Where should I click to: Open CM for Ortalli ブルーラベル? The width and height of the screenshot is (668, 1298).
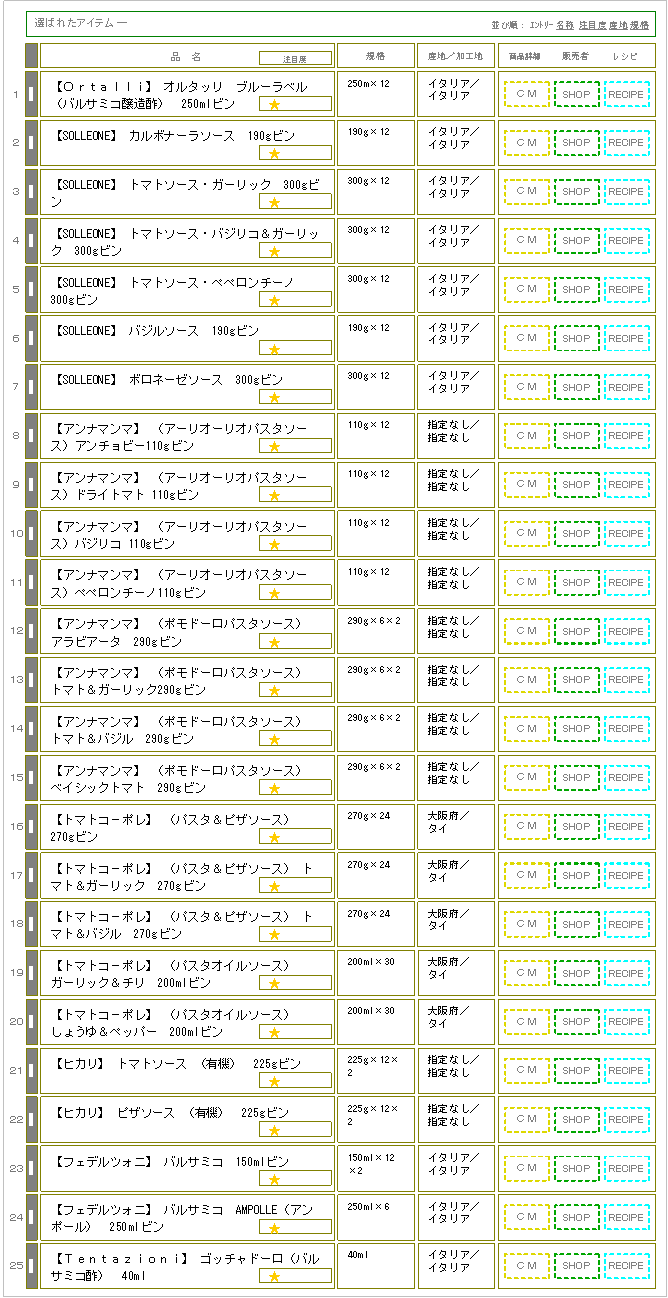526,94
